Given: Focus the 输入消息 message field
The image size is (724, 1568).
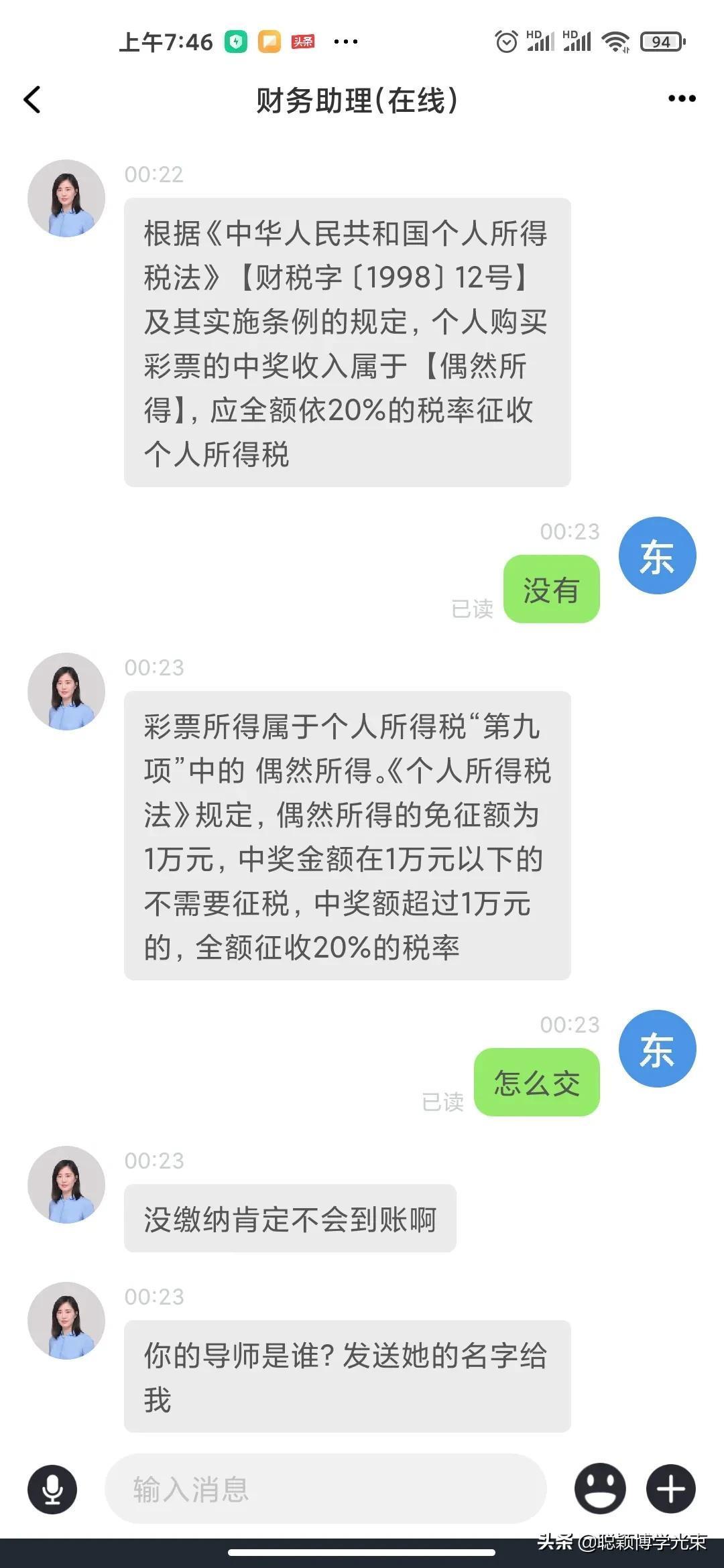Looking at the screenshot, I should pos(325,1489).
